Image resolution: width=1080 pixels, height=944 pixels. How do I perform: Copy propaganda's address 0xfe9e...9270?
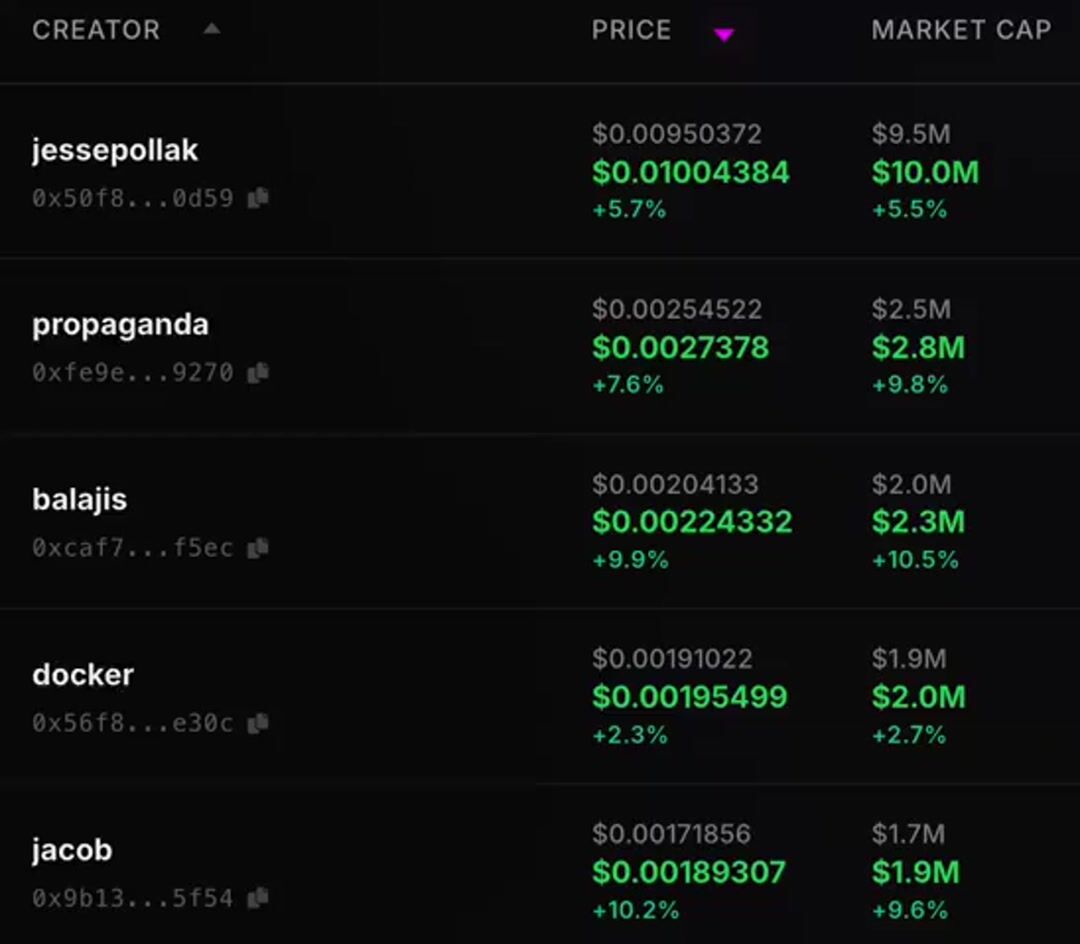coord(258,373)
